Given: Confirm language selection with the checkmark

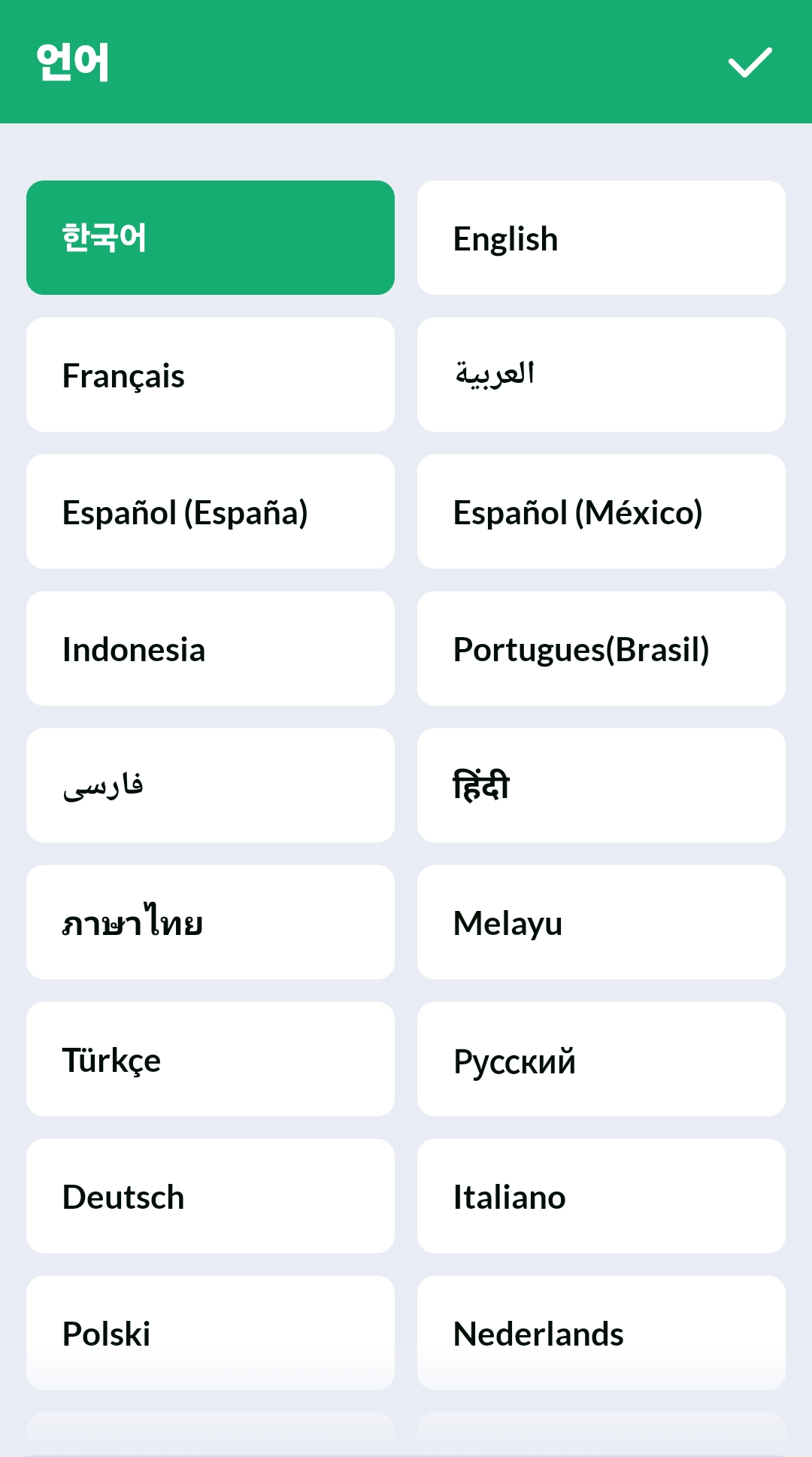Looking at the screenshot, I should [749, 63].
